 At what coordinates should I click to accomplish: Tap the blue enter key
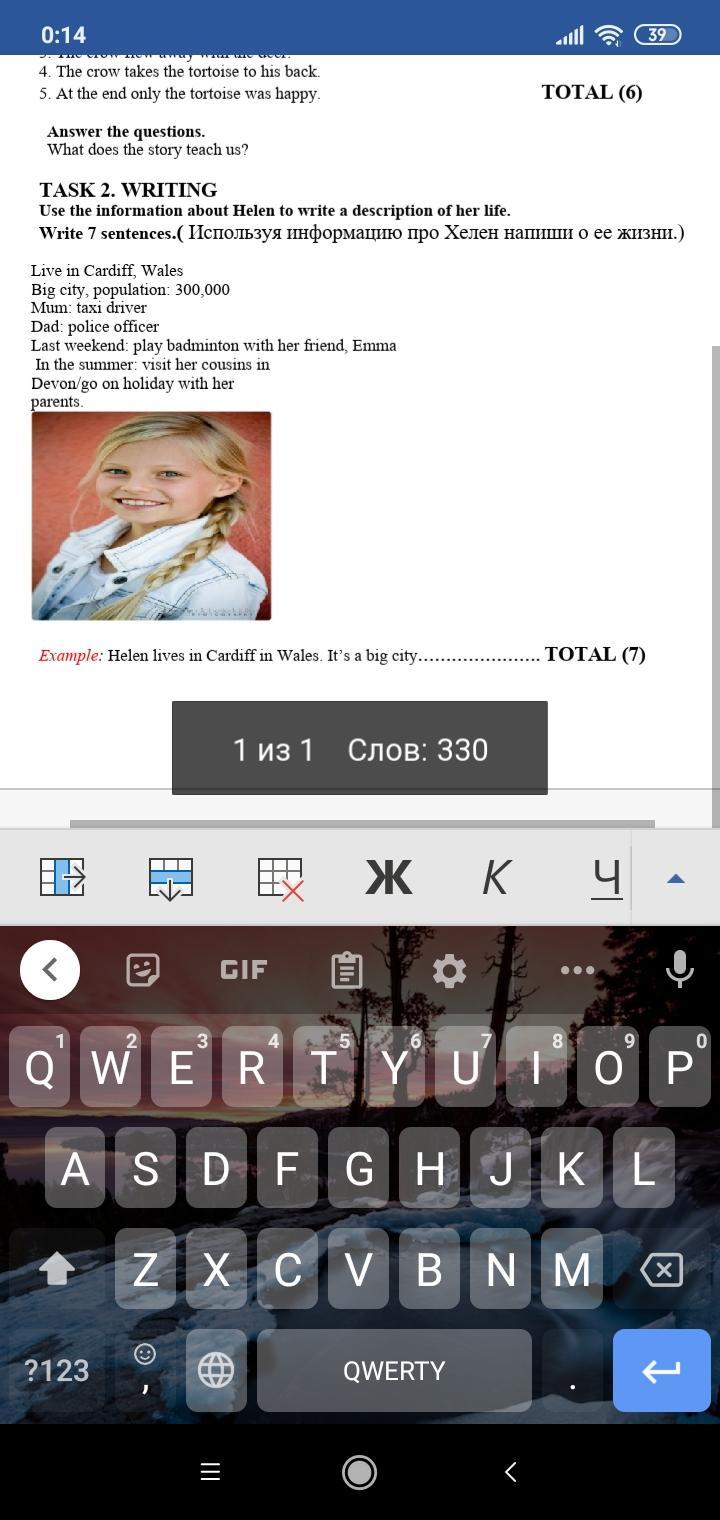661,1370
